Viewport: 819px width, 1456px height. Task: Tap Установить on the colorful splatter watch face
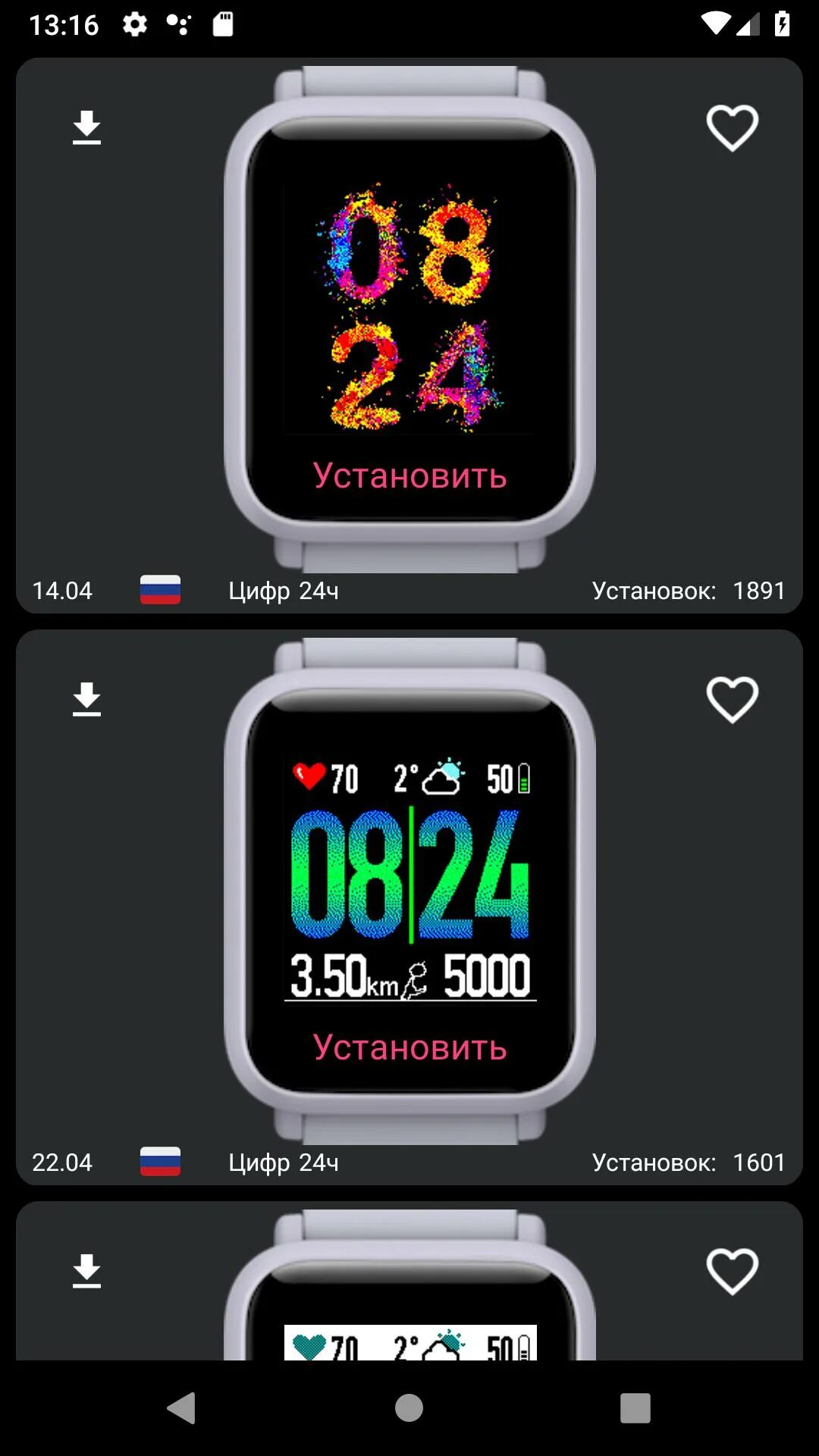[410, 475]
